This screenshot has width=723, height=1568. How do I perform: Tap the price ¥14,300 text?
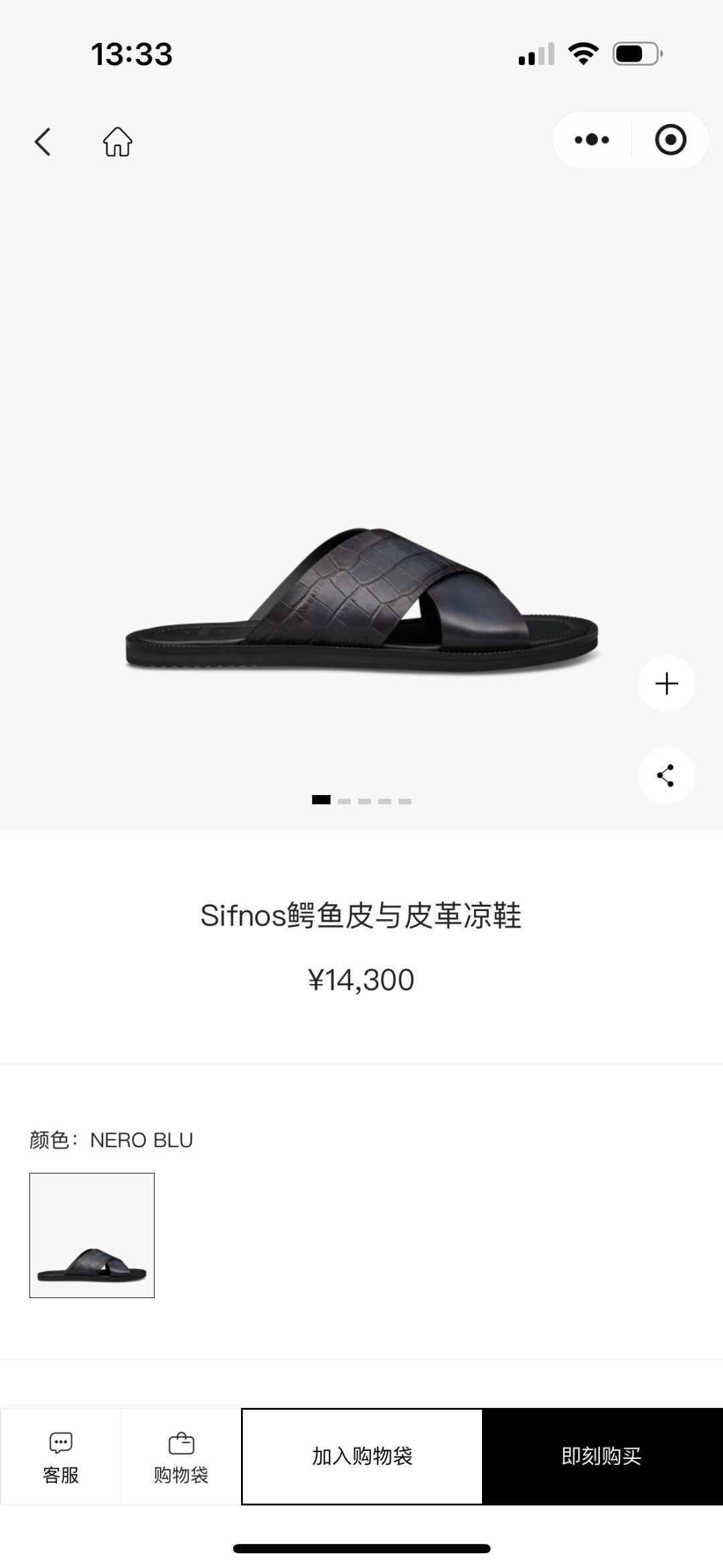pyautogui.click(x=361, y=979)
